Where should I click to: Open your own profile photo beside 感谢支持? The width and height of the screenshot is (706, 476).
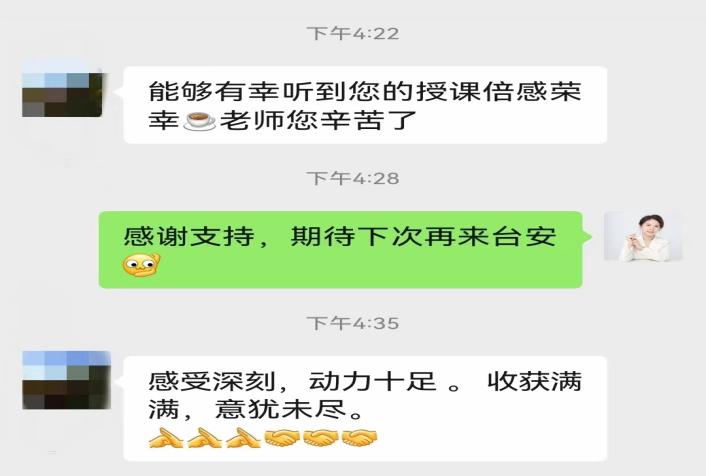(x=642, y=237)
